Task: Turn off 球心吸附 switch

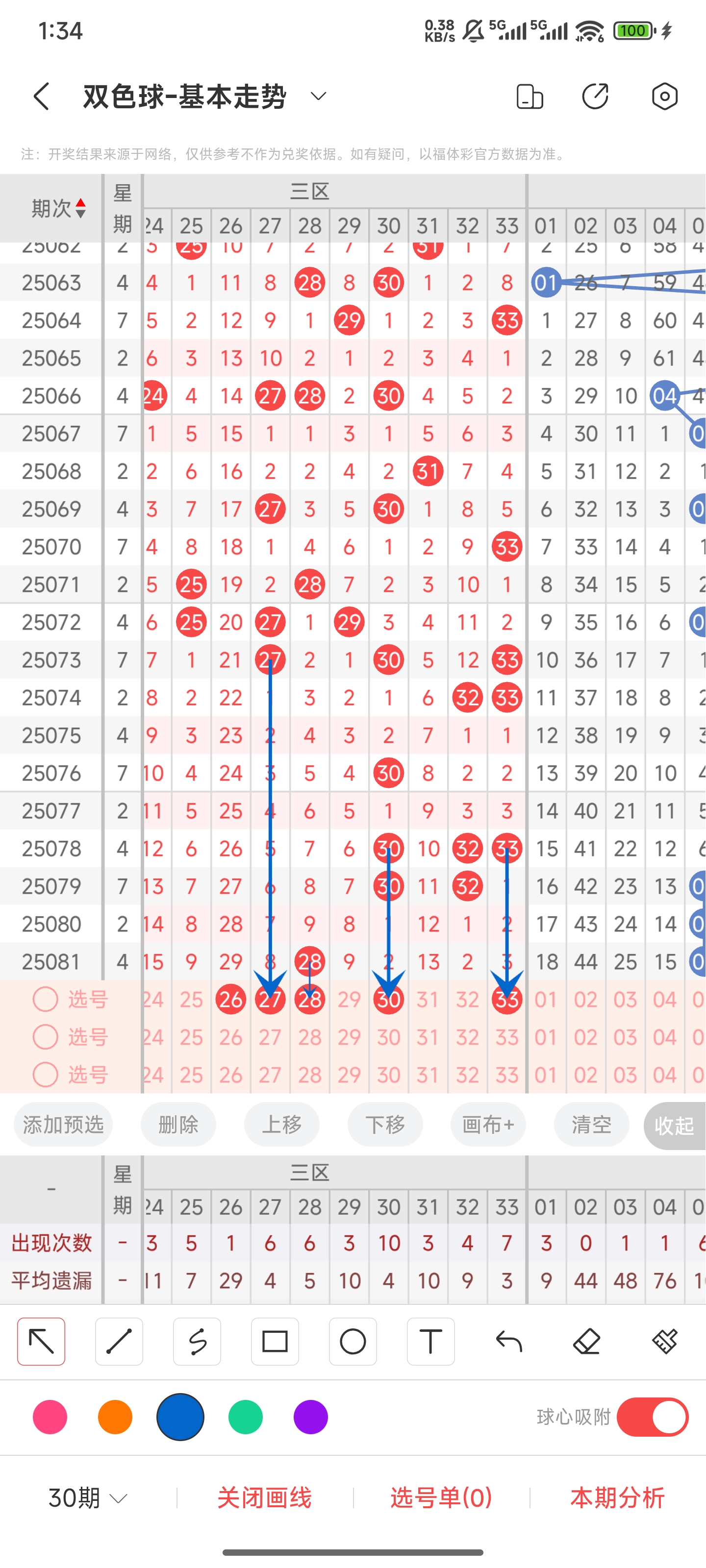Action: 653,1417
